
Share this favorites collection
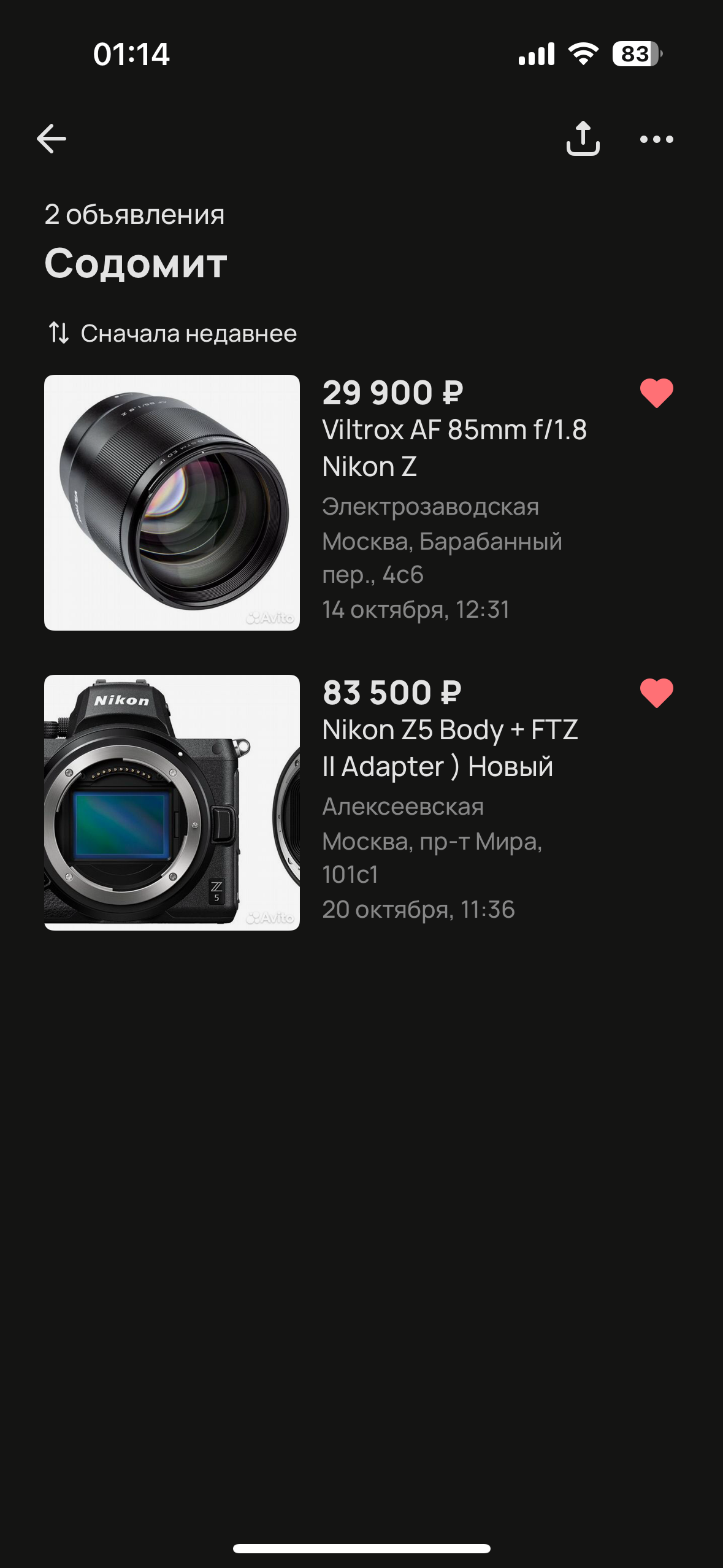click(x=583, y=139)
